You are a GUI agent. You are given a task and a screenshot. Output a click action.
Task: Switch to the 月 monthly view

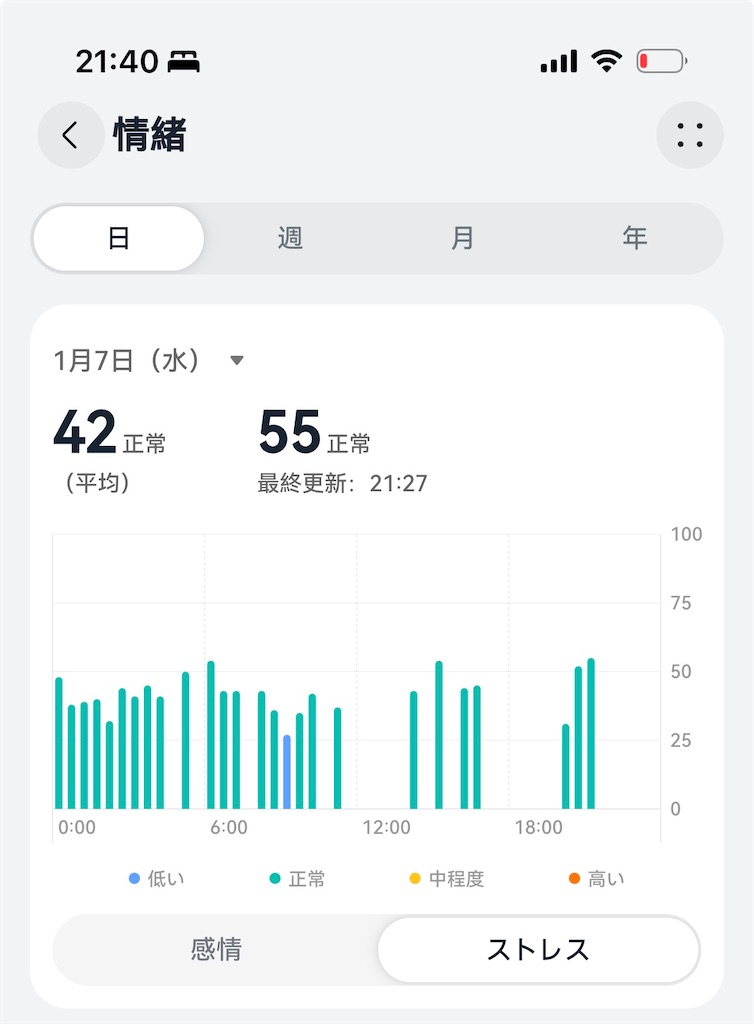462,239
